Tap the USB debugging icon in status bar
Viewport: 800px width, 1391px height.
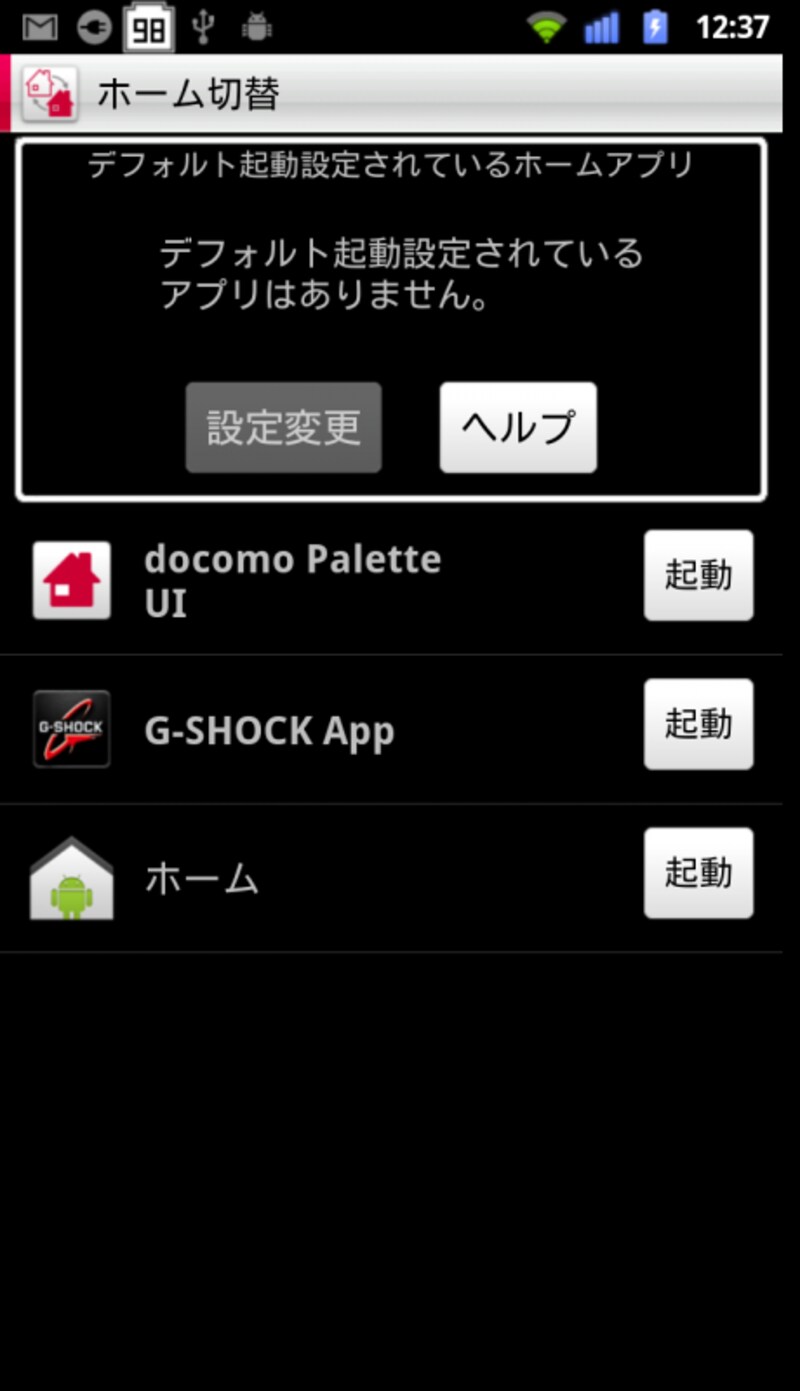point(205,27)
